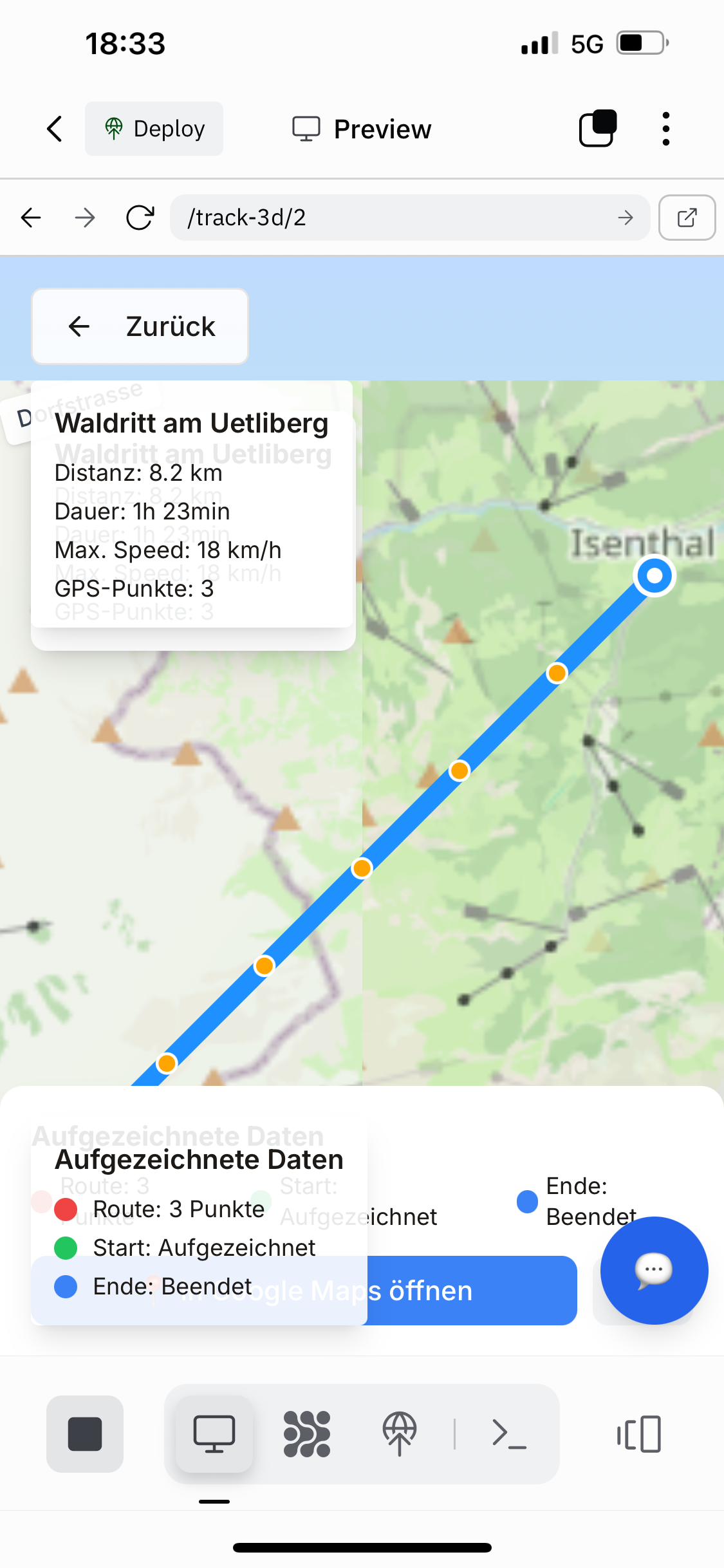Stop the running process with the square button
Viewport: 724px width, 1568px height.
[85, 1434]
